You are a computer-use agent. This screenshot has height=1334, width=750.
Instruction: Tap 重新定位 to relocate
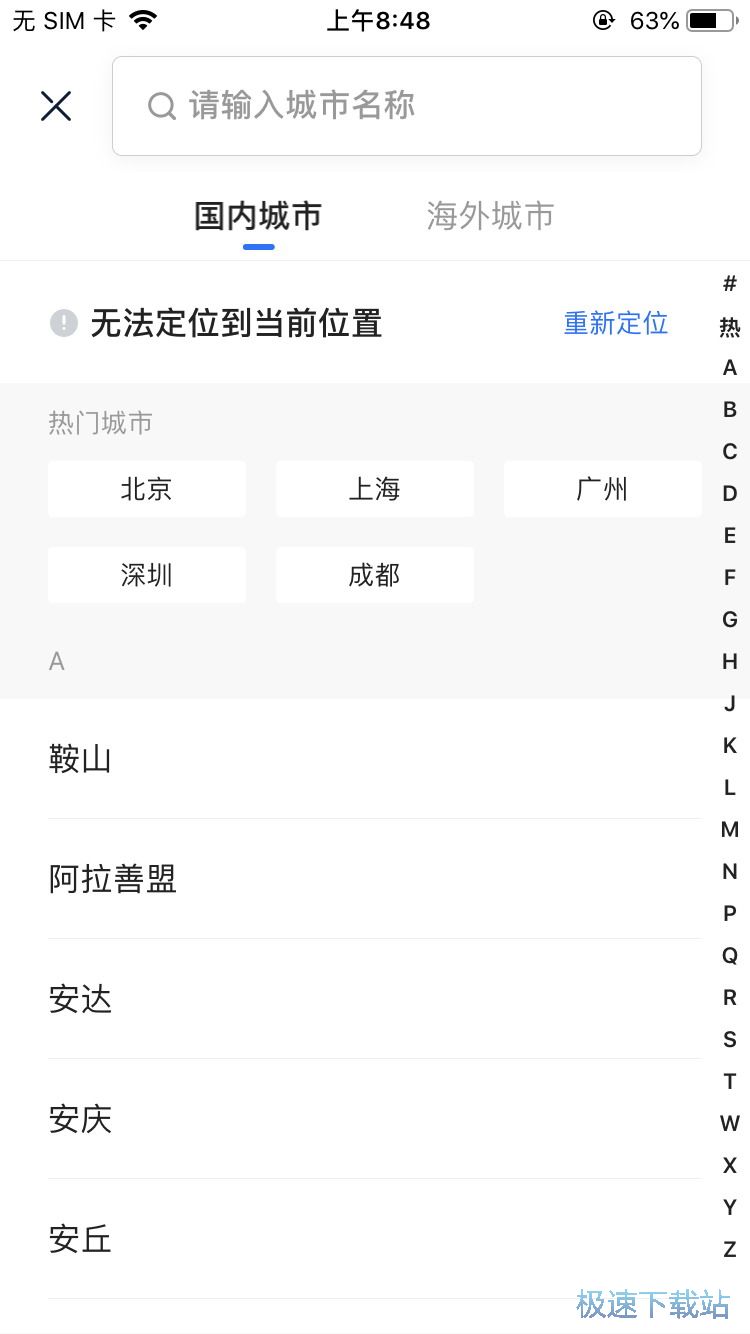(615, 323)
